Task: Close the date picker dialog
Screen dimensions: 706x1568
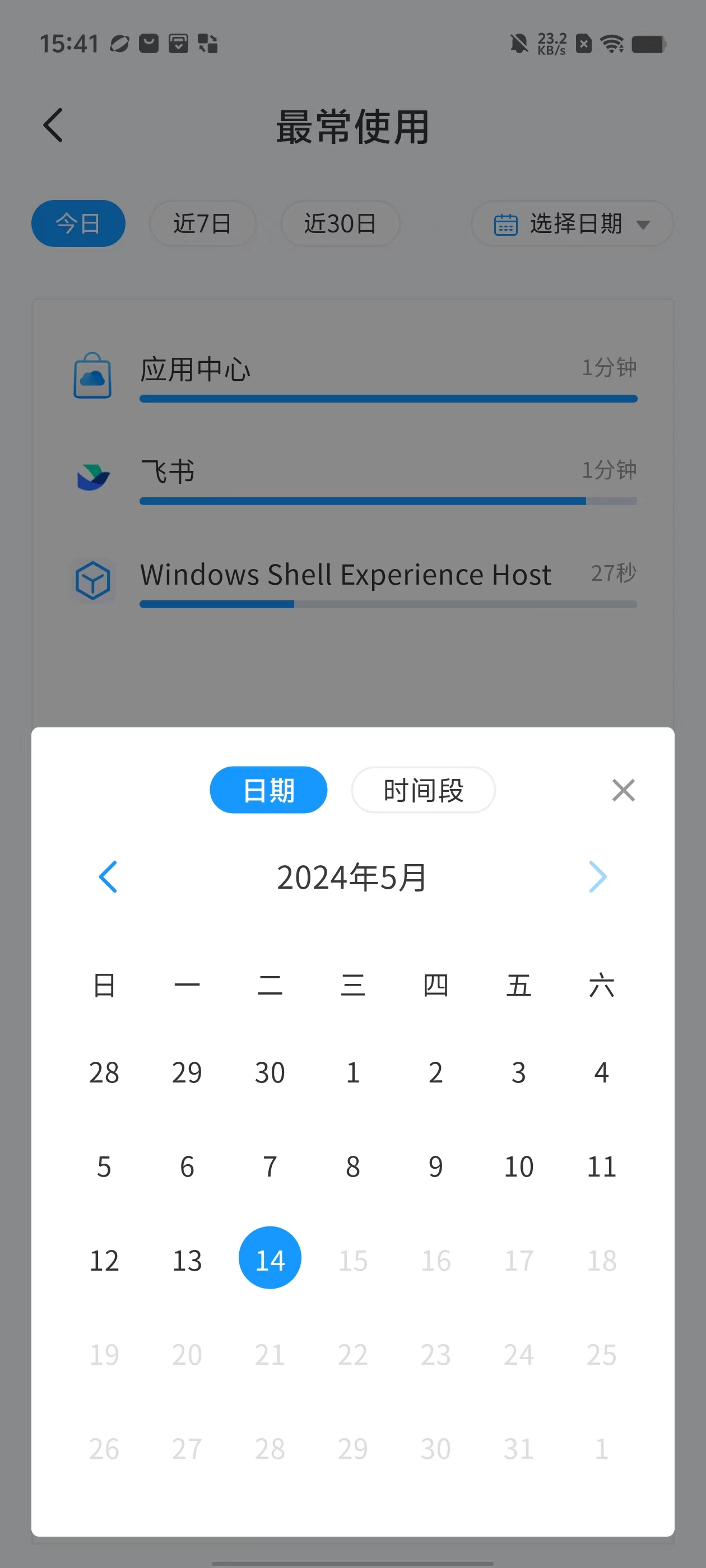Action: pos(623,790)
